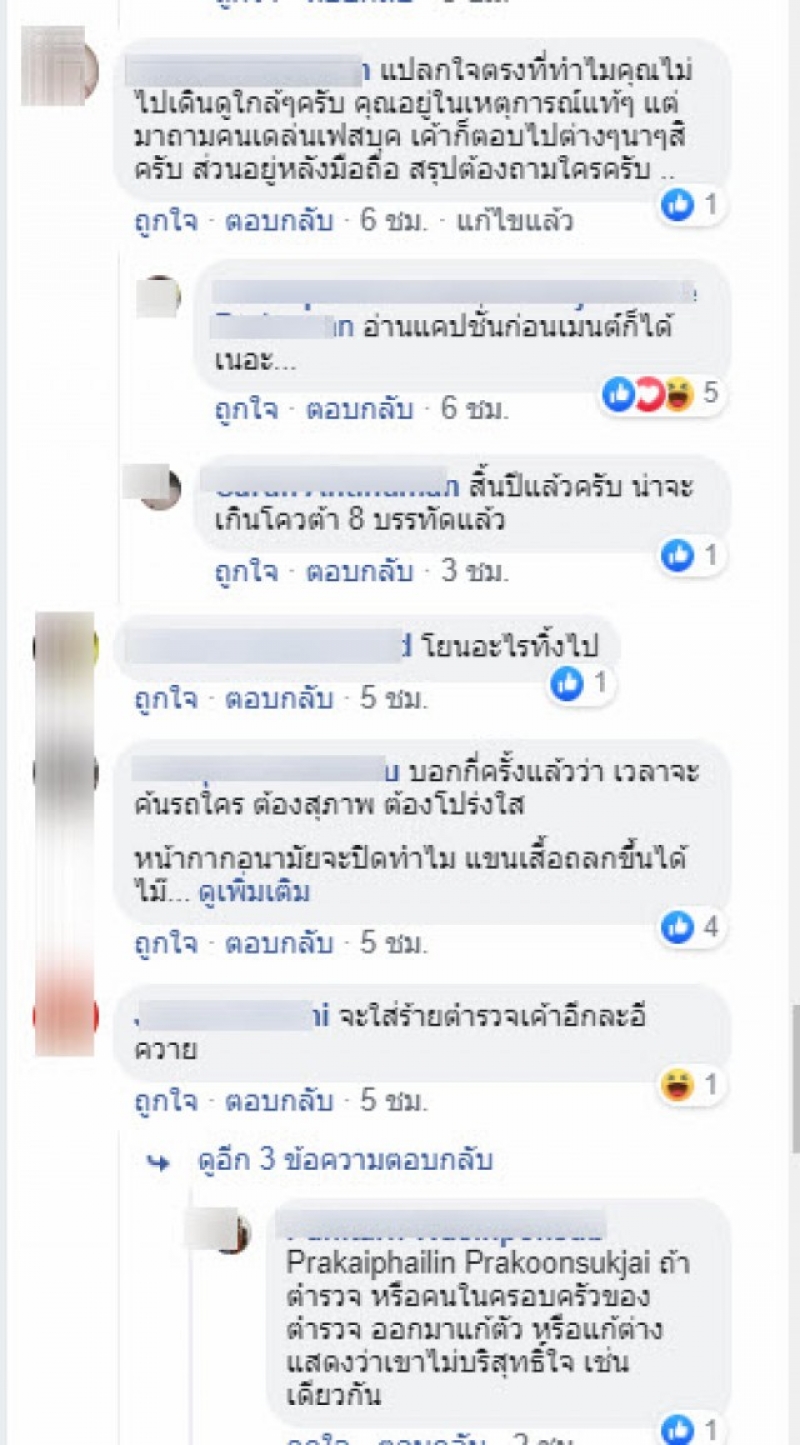Expand ดูเพิ่มเติม in the หน้ากากอนามัย comment
Image resolution: width=800 pixels, height=1445 pixels.
(x=253, y=893)
